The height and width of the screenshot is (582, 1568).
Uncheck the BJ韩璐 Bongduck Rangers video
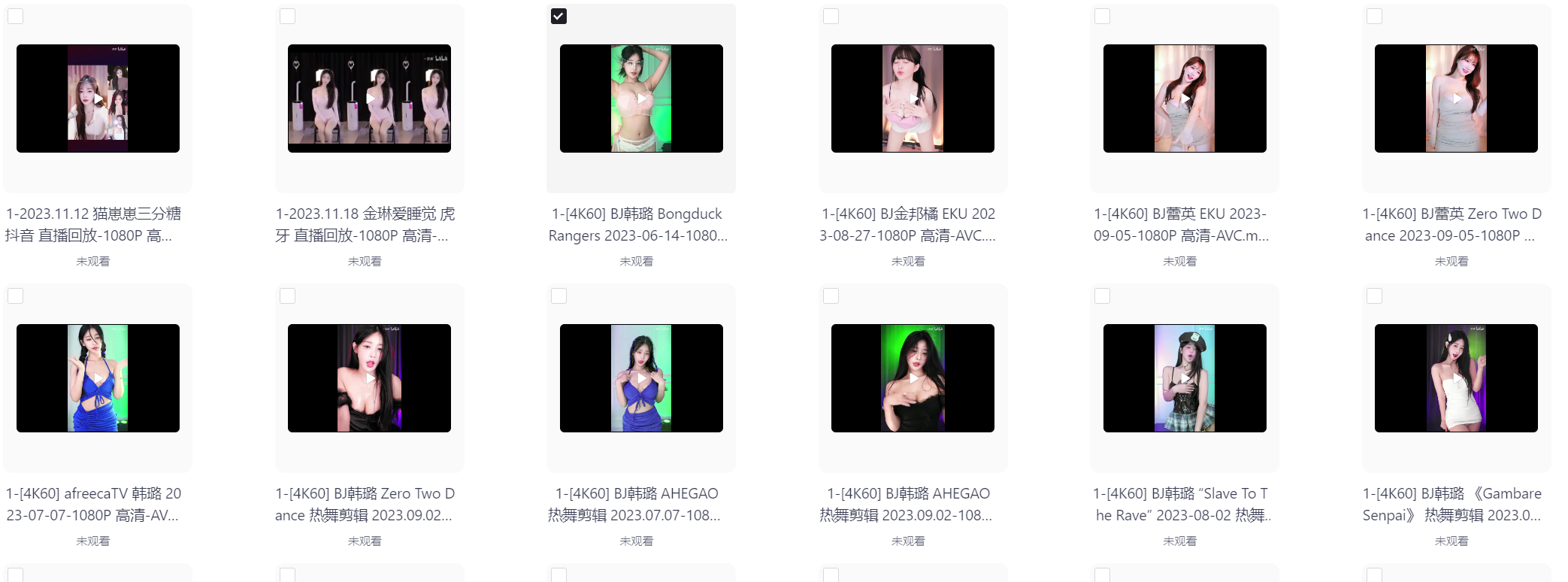tap(558, 17)
